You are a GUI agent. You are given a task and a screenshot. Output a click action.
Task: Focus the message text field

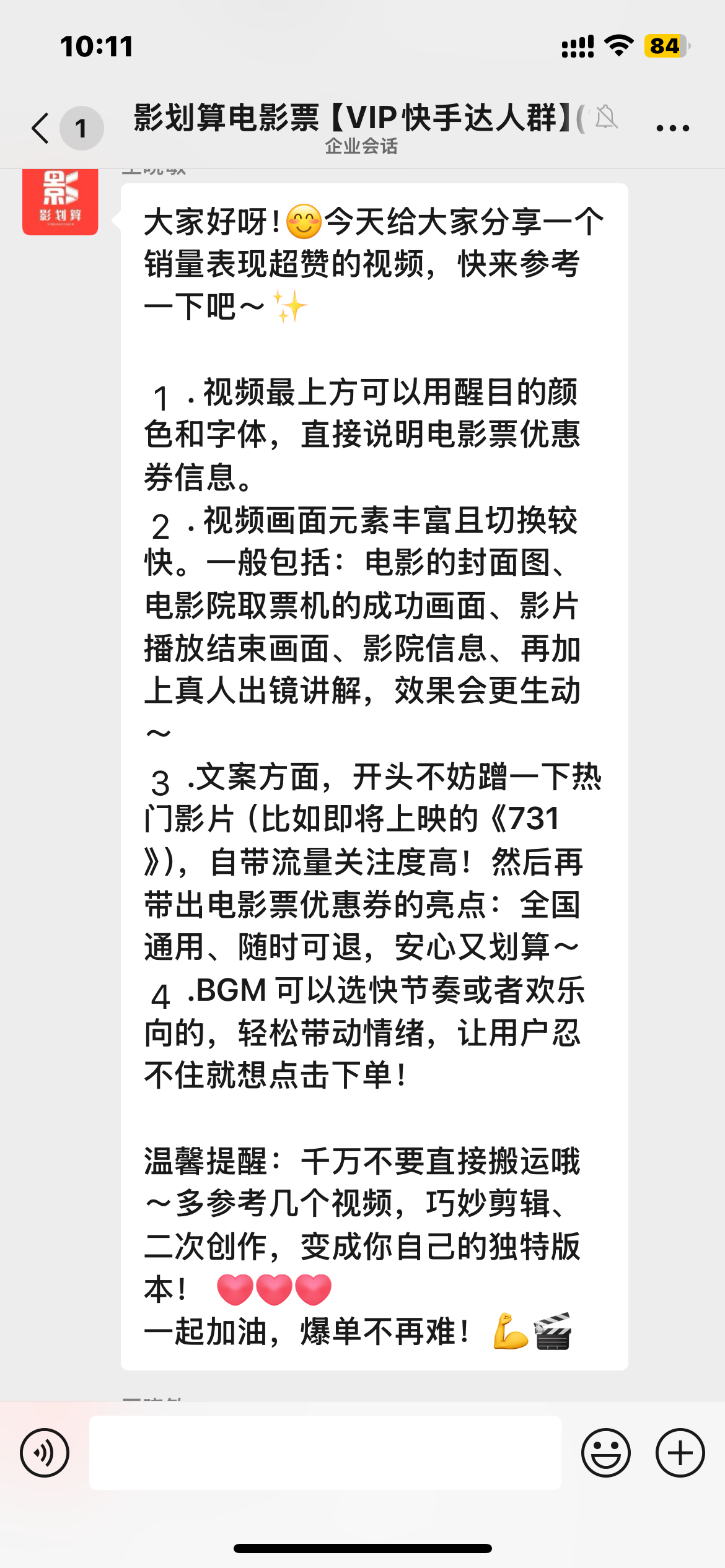pos(325,1452)
